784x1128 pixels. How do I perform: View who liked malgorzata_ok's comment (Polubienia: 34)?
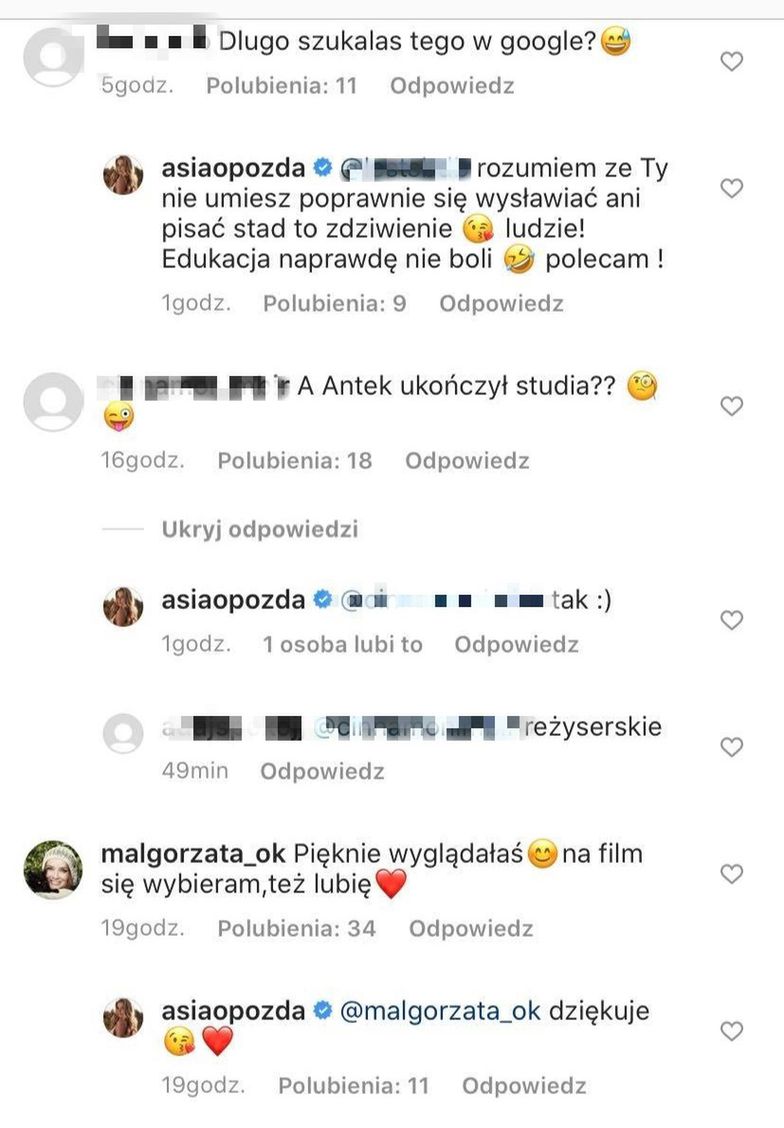pos(296,929)
